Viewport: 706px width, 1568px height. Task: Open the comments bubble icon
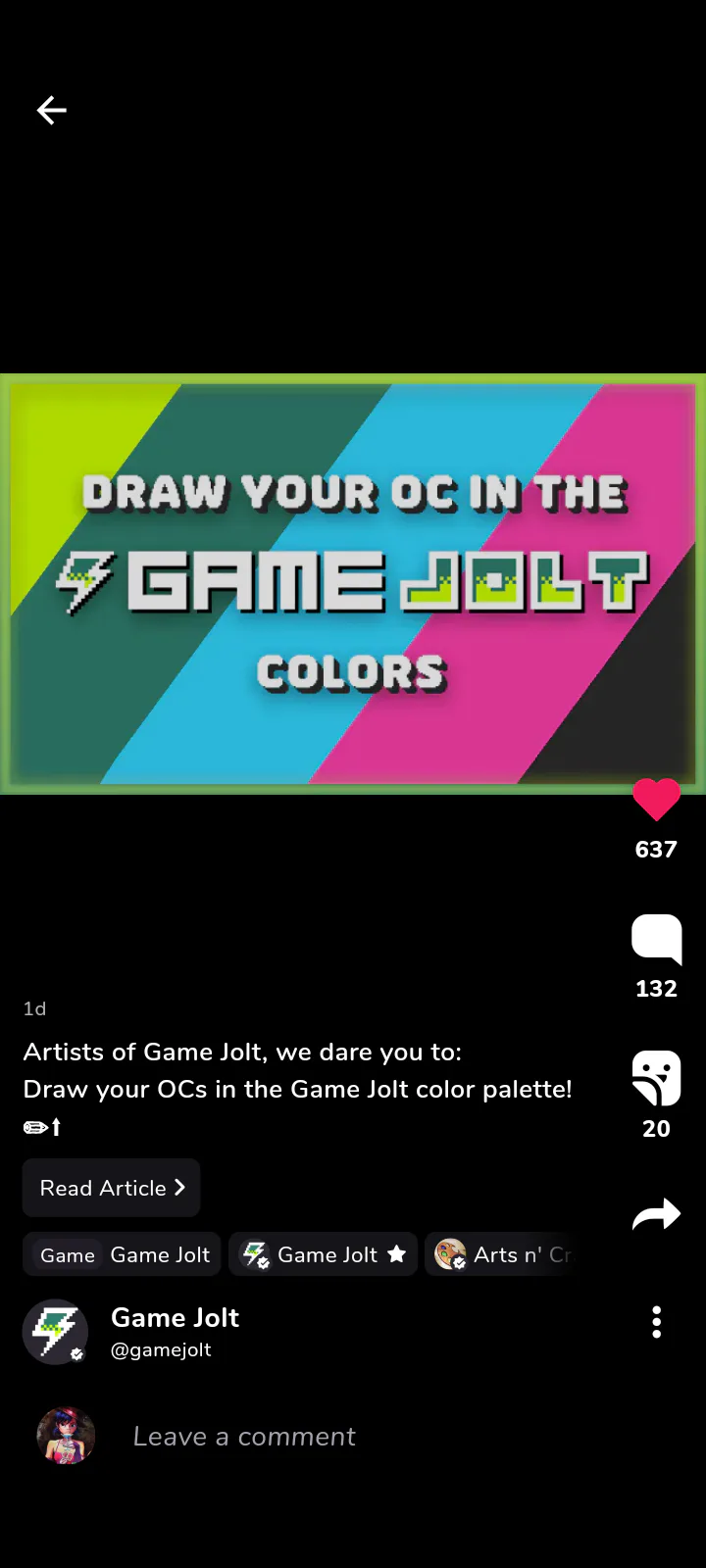[656, 939]
